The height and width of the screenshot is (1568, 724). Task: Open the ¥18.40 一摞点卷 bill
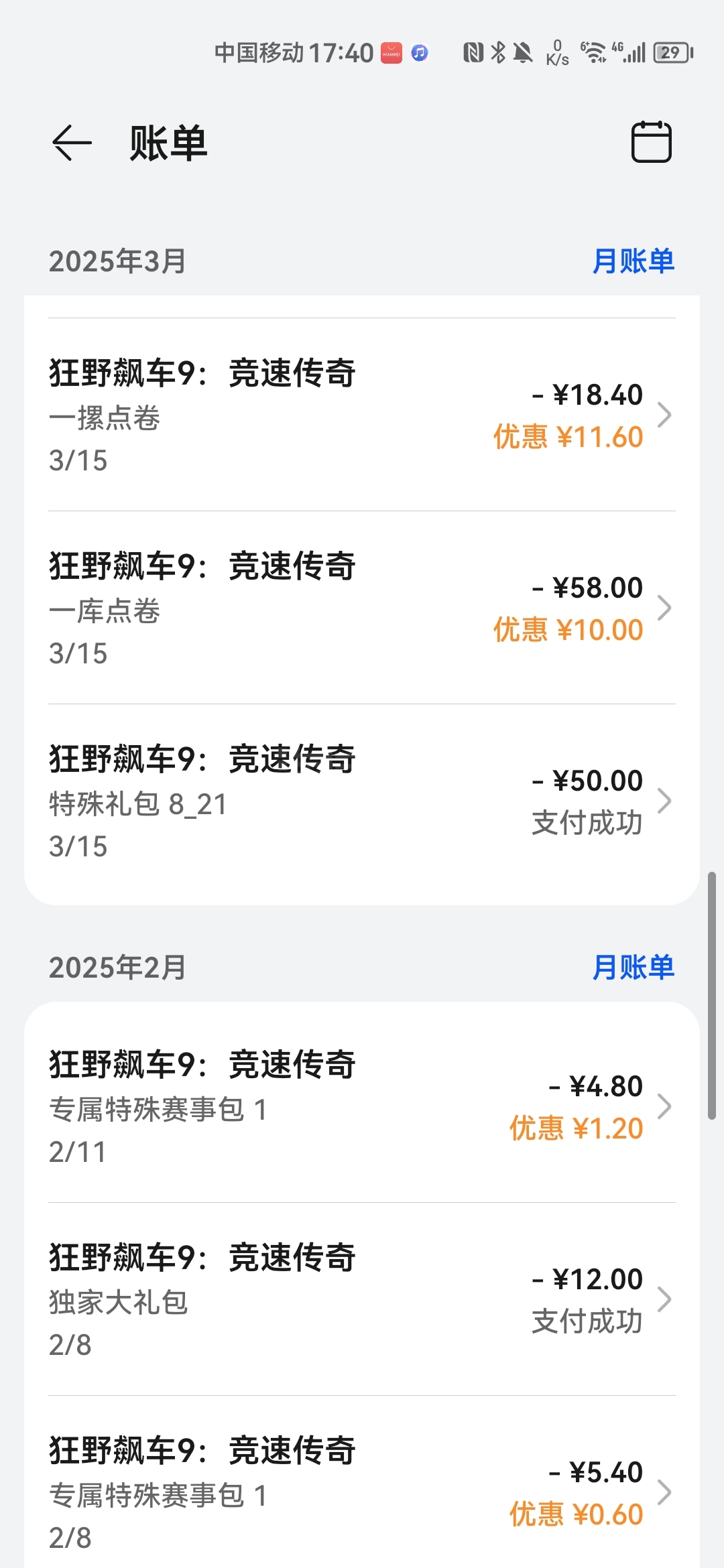(x=362, y=415)
